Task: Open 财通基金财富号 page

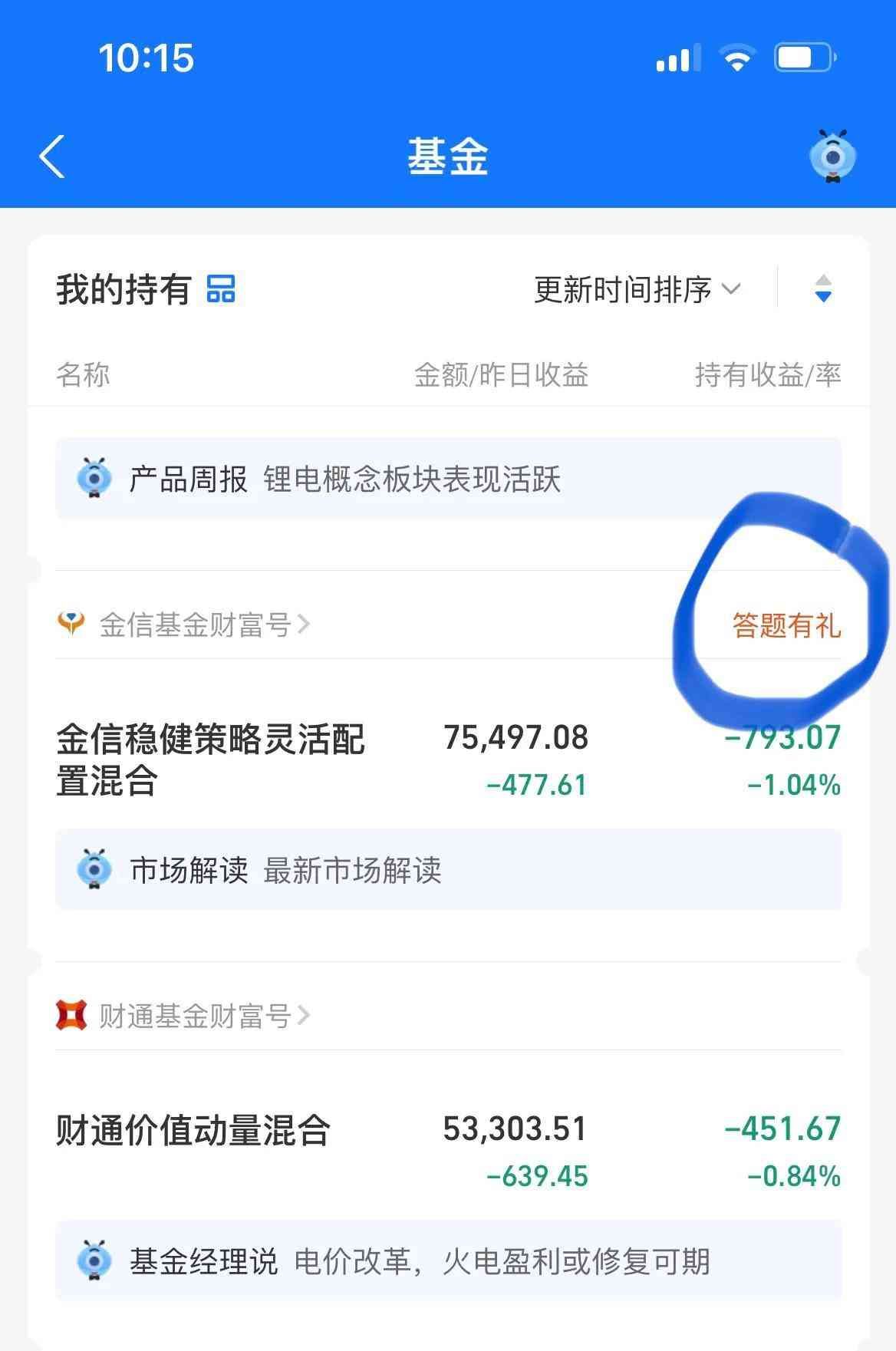Action: coord(196,1016)
